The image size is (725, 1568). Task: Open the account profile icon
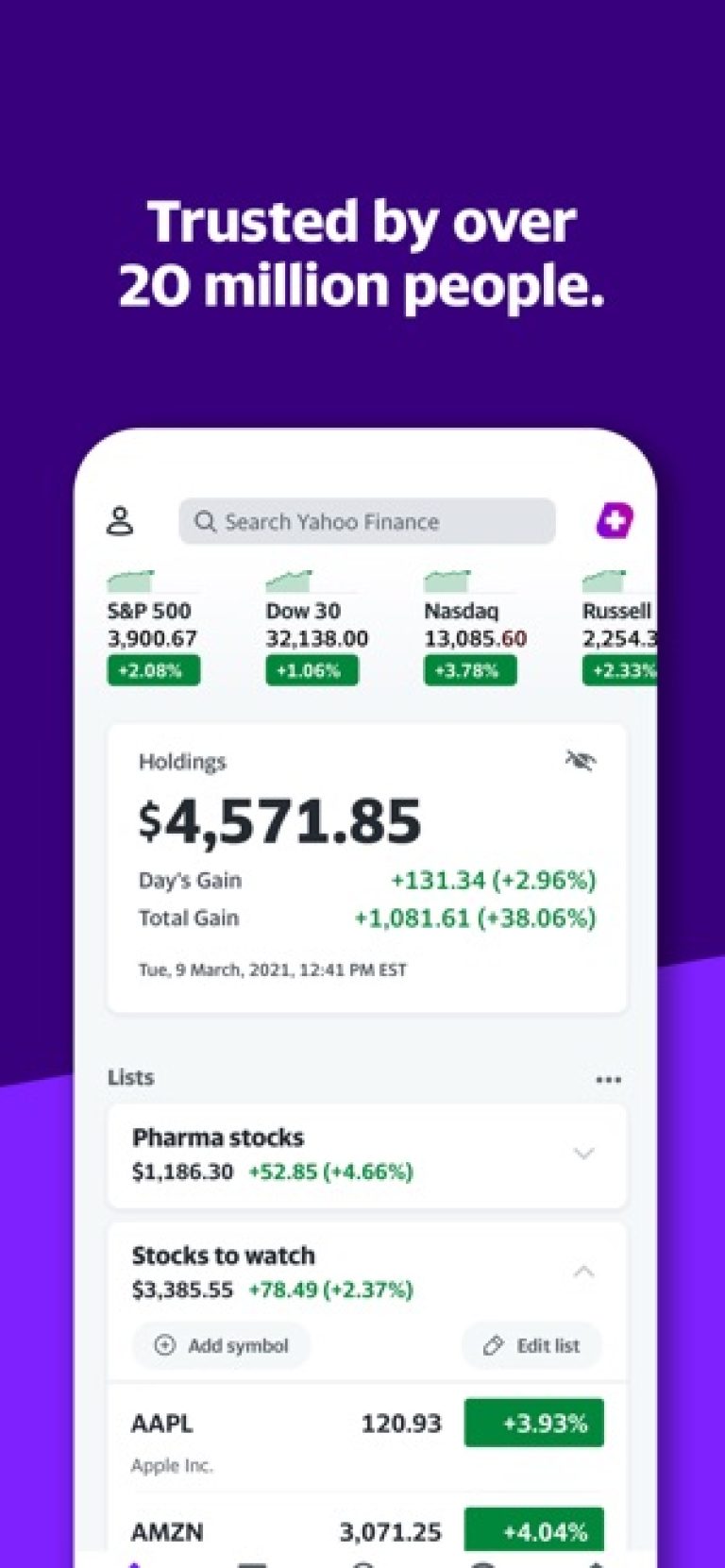tap(121, 521)
